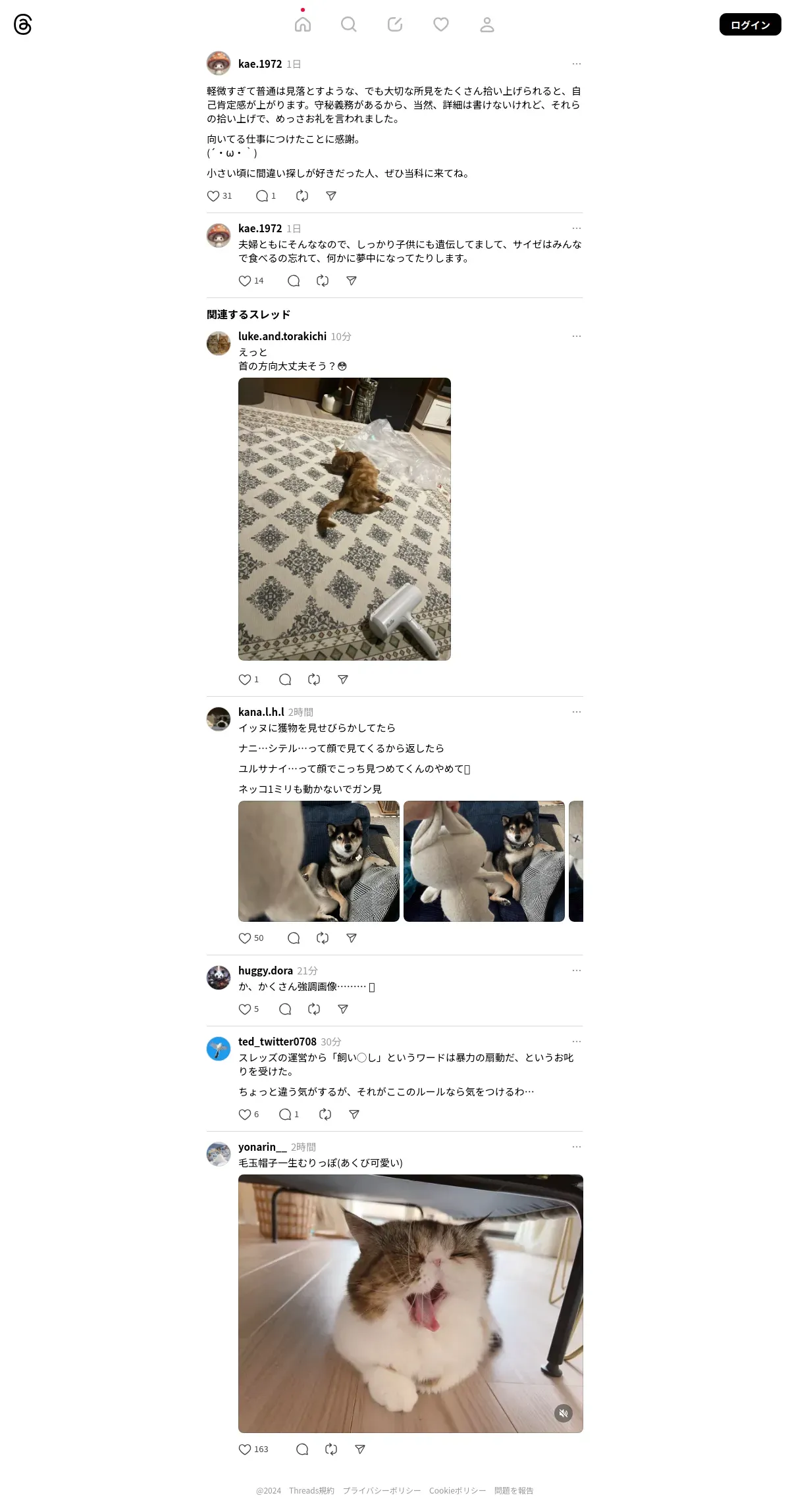Open the search tab in top navigation
The height and width of the screenshot is (1512, 790).
[x=349, y=24]
